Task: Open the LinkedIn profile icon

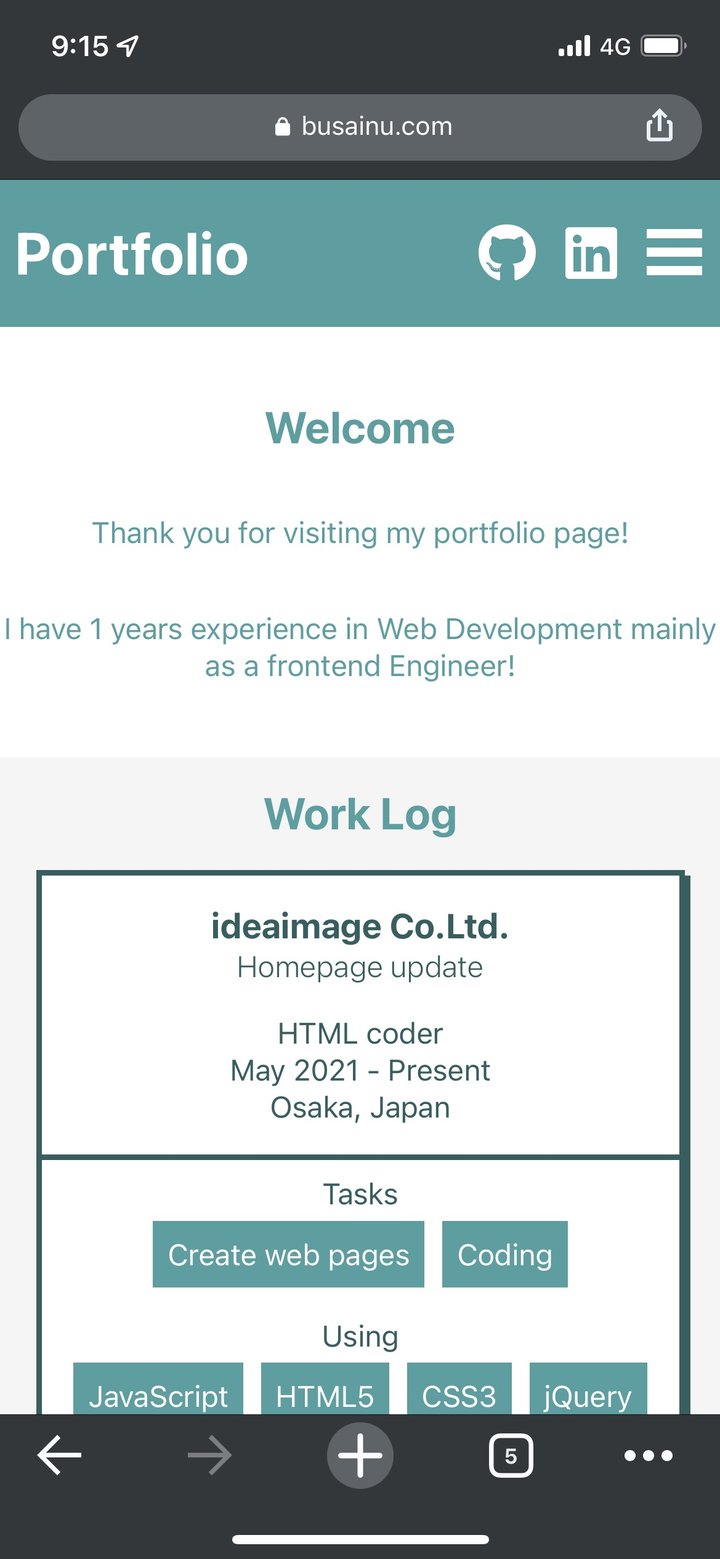Action: pyautogui.click(x=591, y=253)
